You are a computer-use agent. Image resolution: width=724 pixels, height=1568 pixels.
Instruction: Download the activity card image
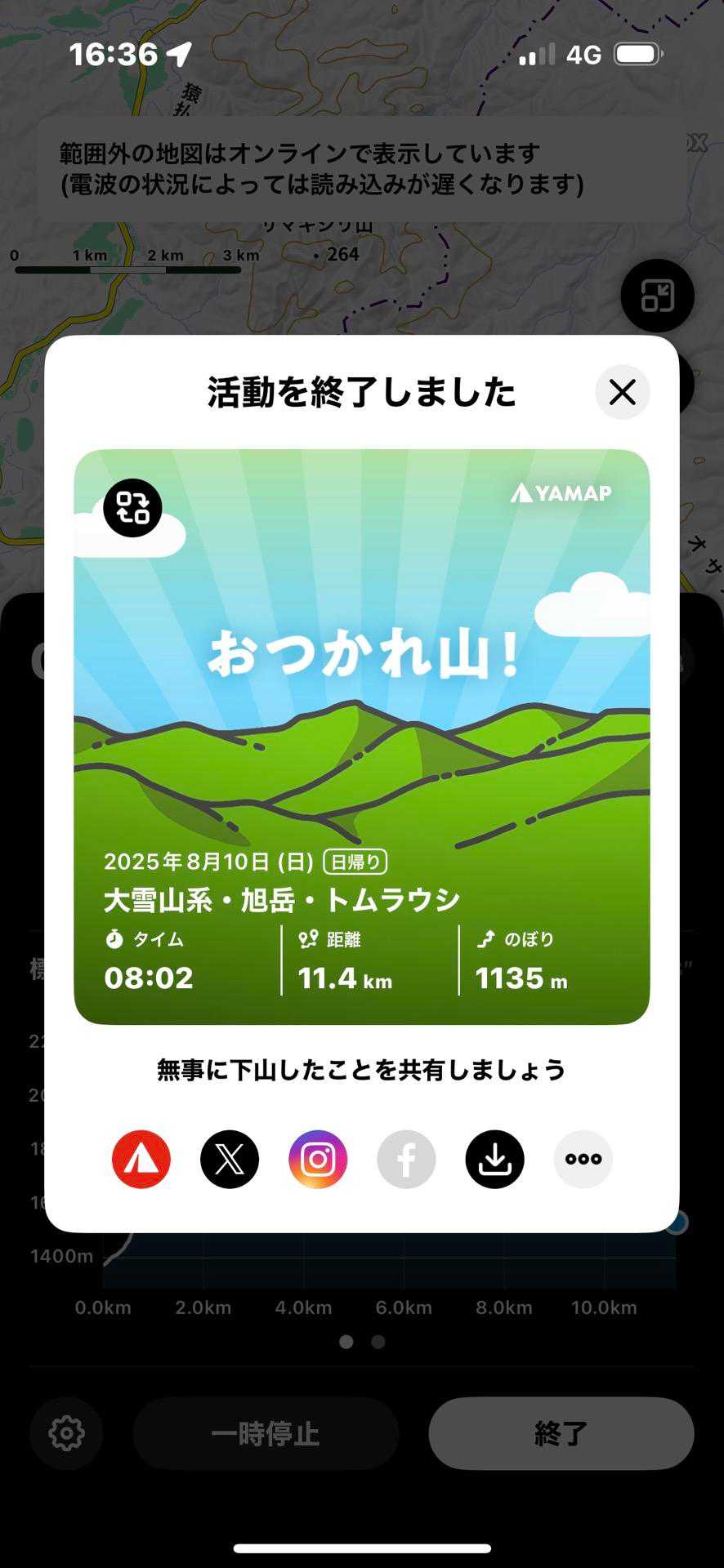tap(494, 1159)
